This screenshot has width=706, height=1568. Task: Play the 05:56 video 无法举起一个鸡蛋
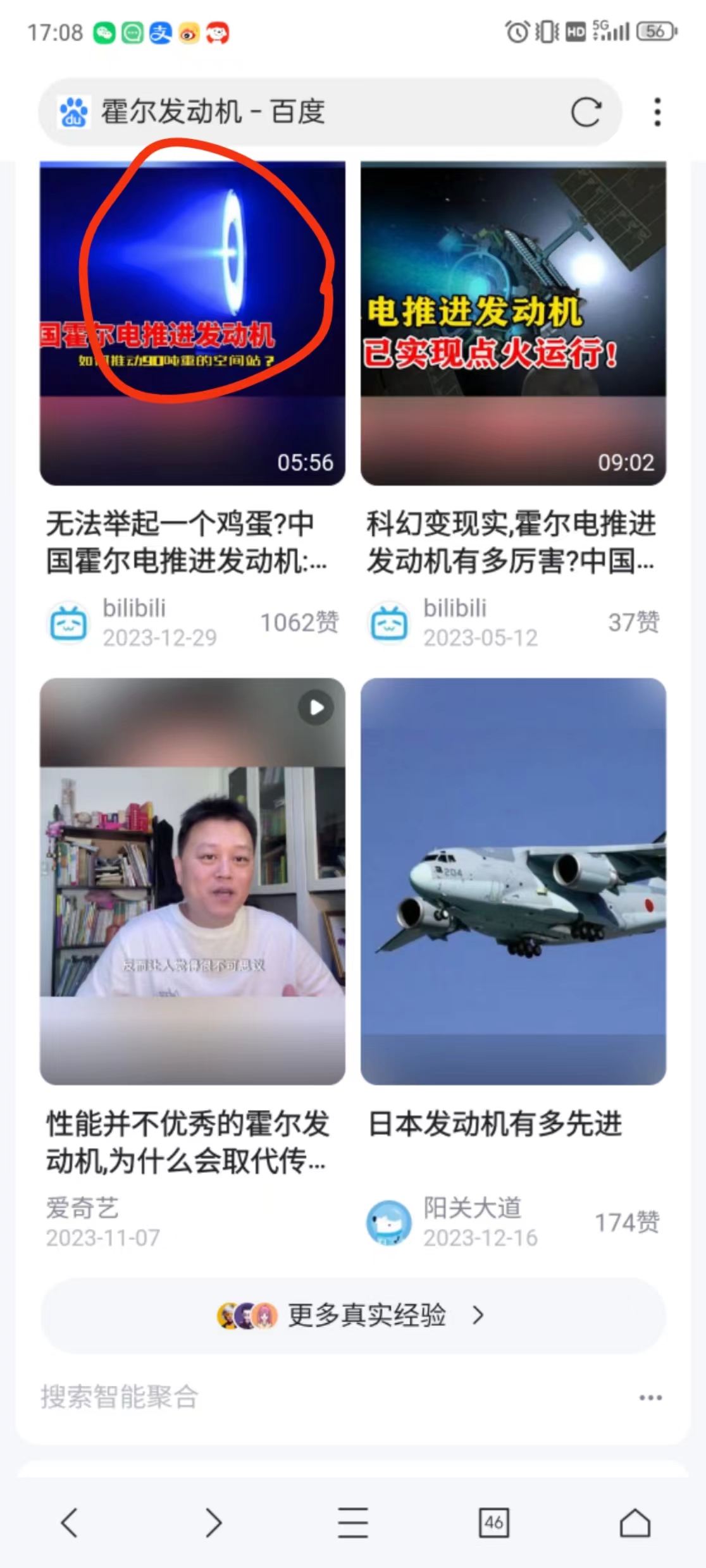192,324
